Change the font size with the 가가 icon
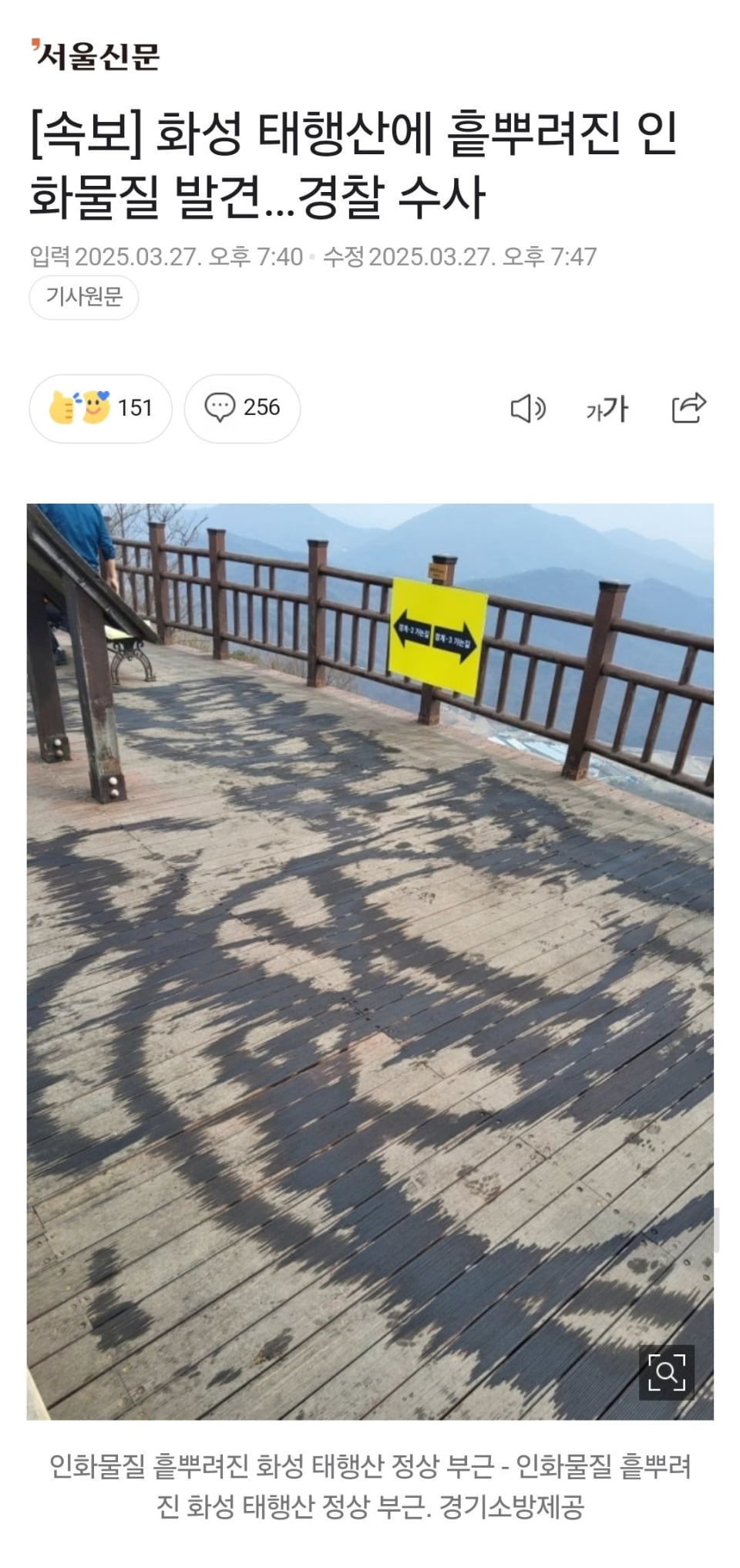This screenshot has width=740, height=1568. (x=607, y=409)
